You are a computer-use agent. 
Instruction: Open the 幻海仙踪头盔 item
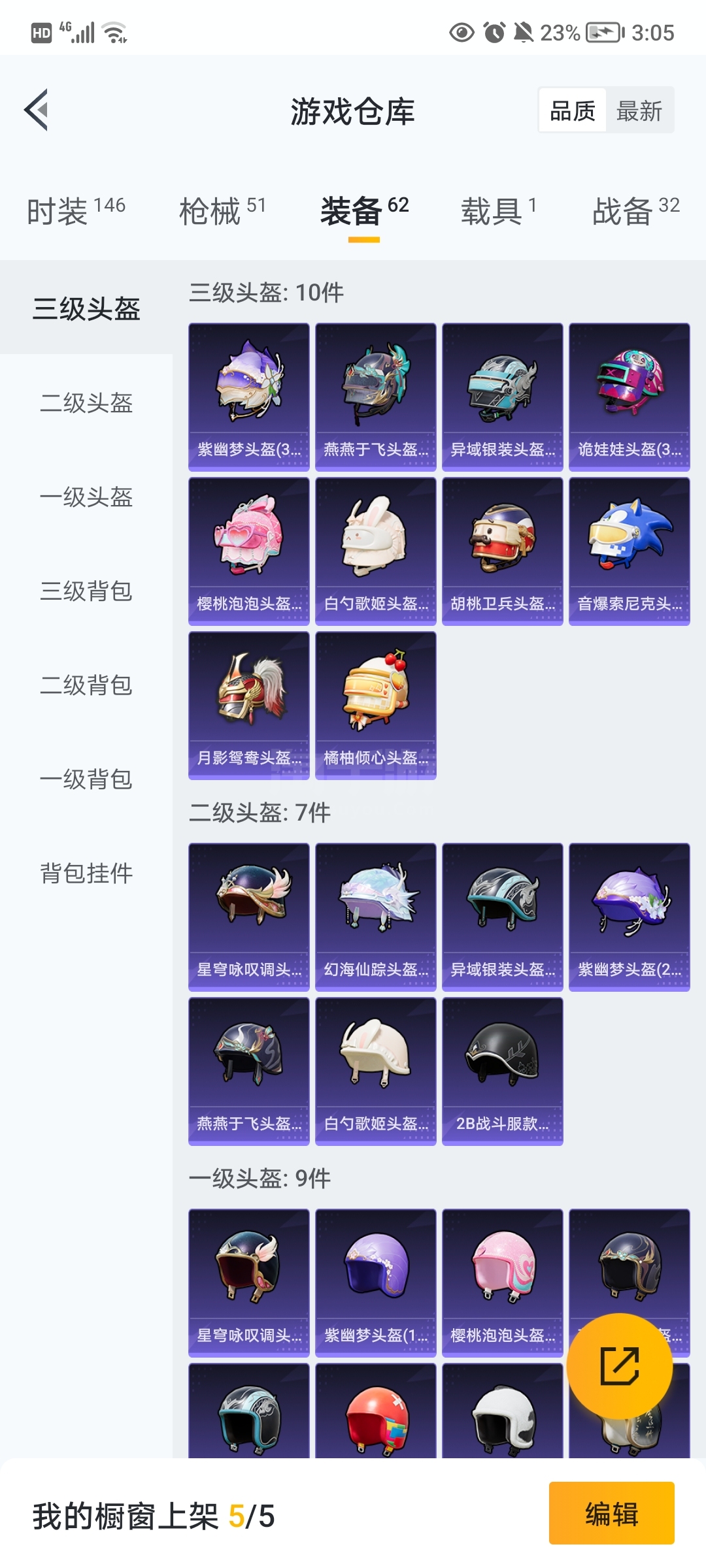(x=376, y=917)
